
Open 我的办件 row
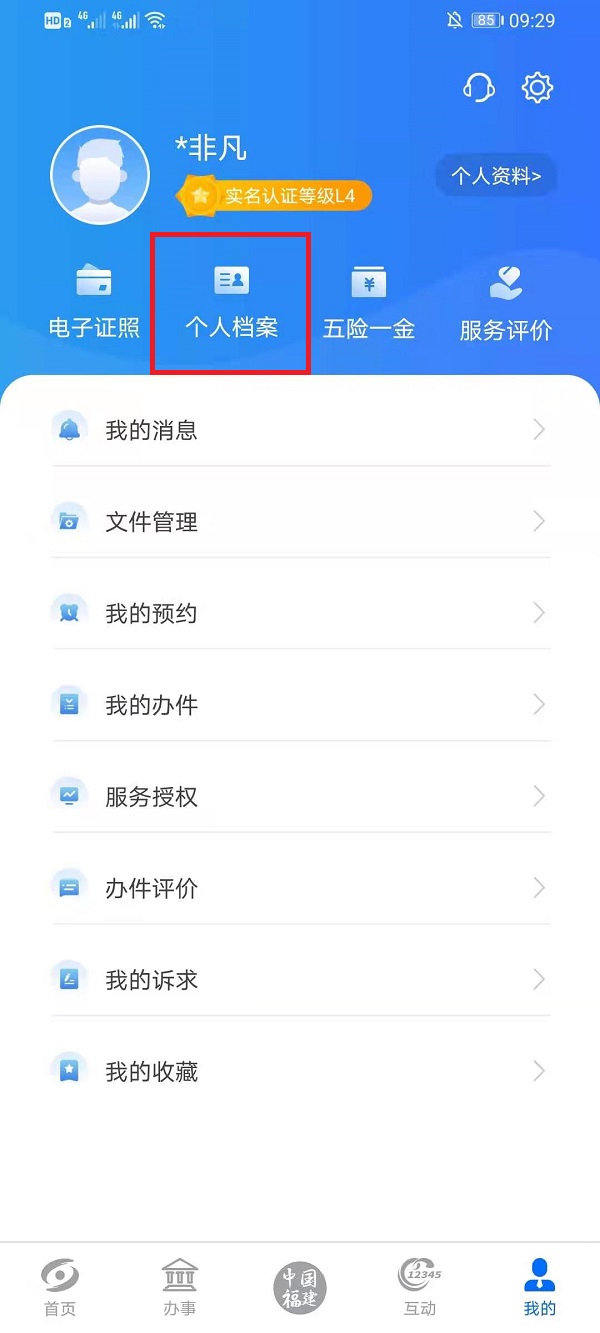(x=300, y=705)
